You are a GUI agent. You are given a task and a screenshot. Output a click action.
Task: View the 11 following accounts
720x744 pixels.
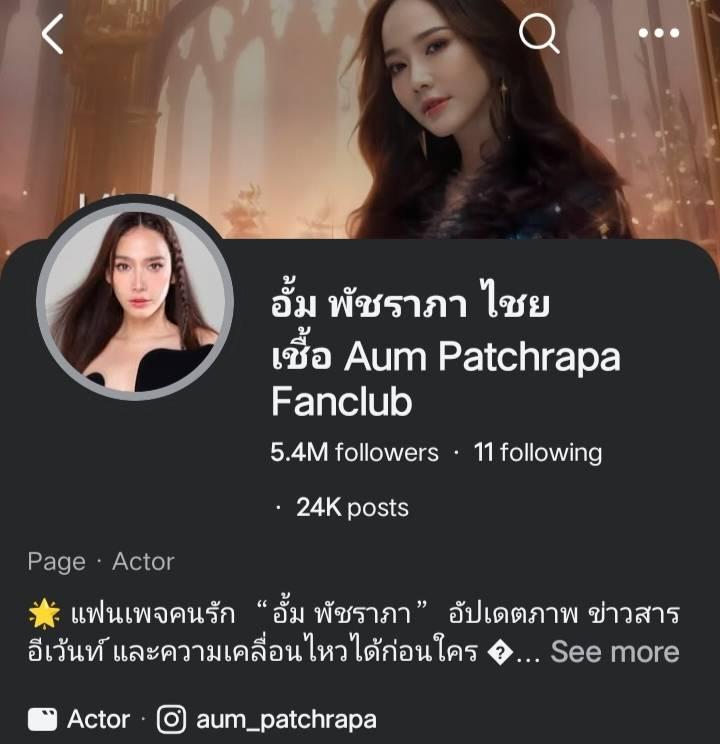coord(538,453)
